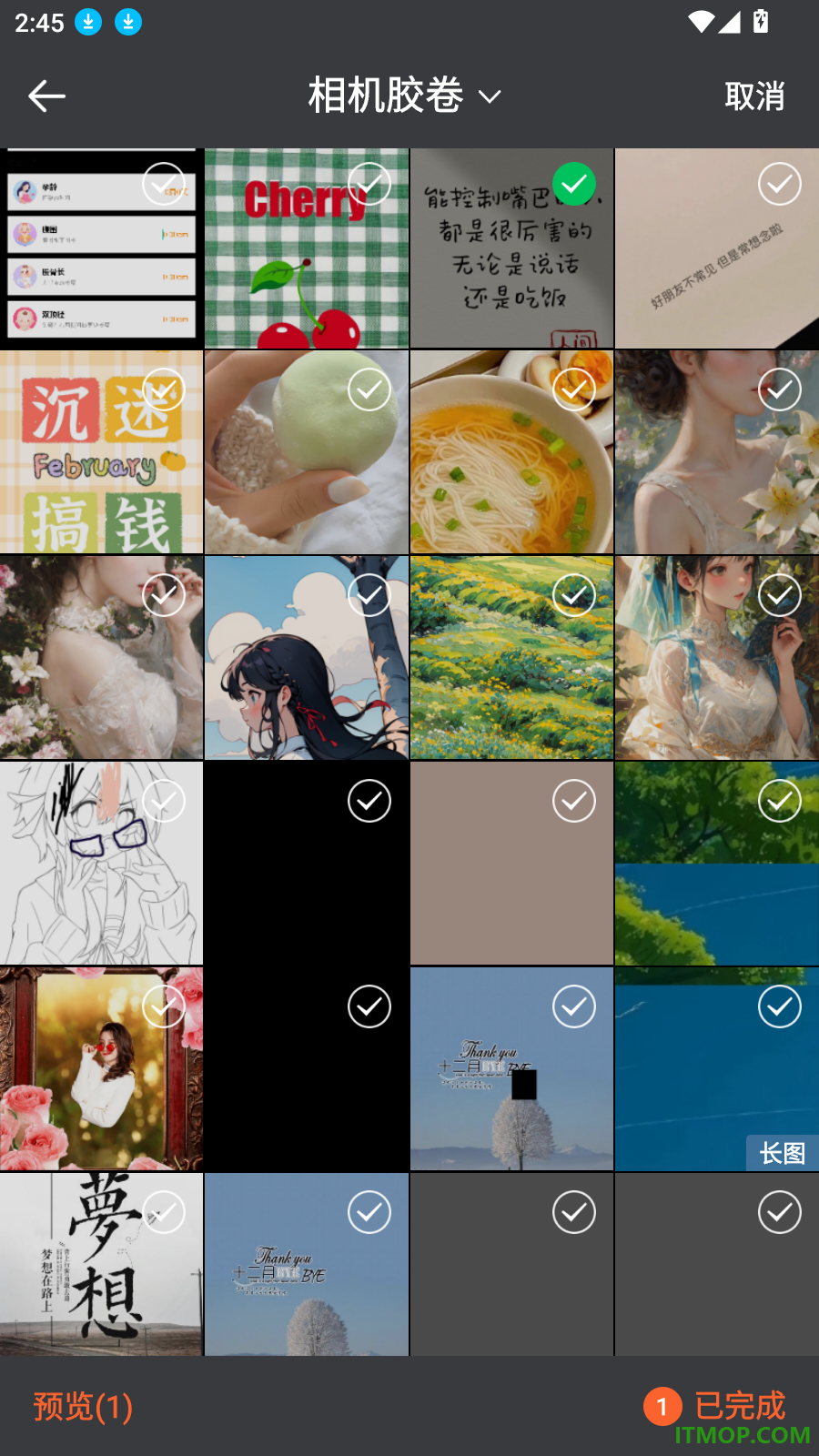Confirm selection with 已完成
This screenshot has height=1456, width=819.
click(714, 1406)
